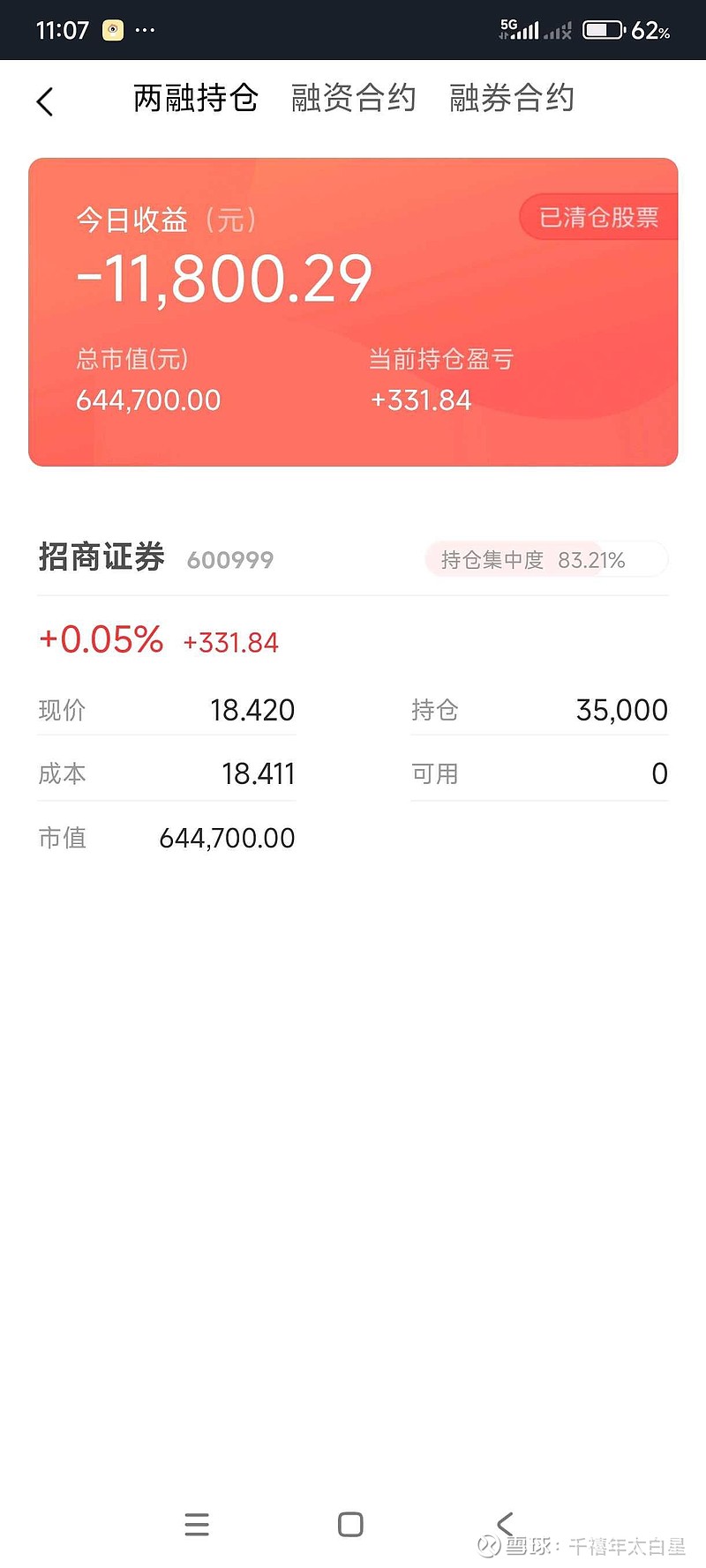The image size is (706, 1568).
Task: Tap the 总市值 amount 644,700.00
Action: 147,399
